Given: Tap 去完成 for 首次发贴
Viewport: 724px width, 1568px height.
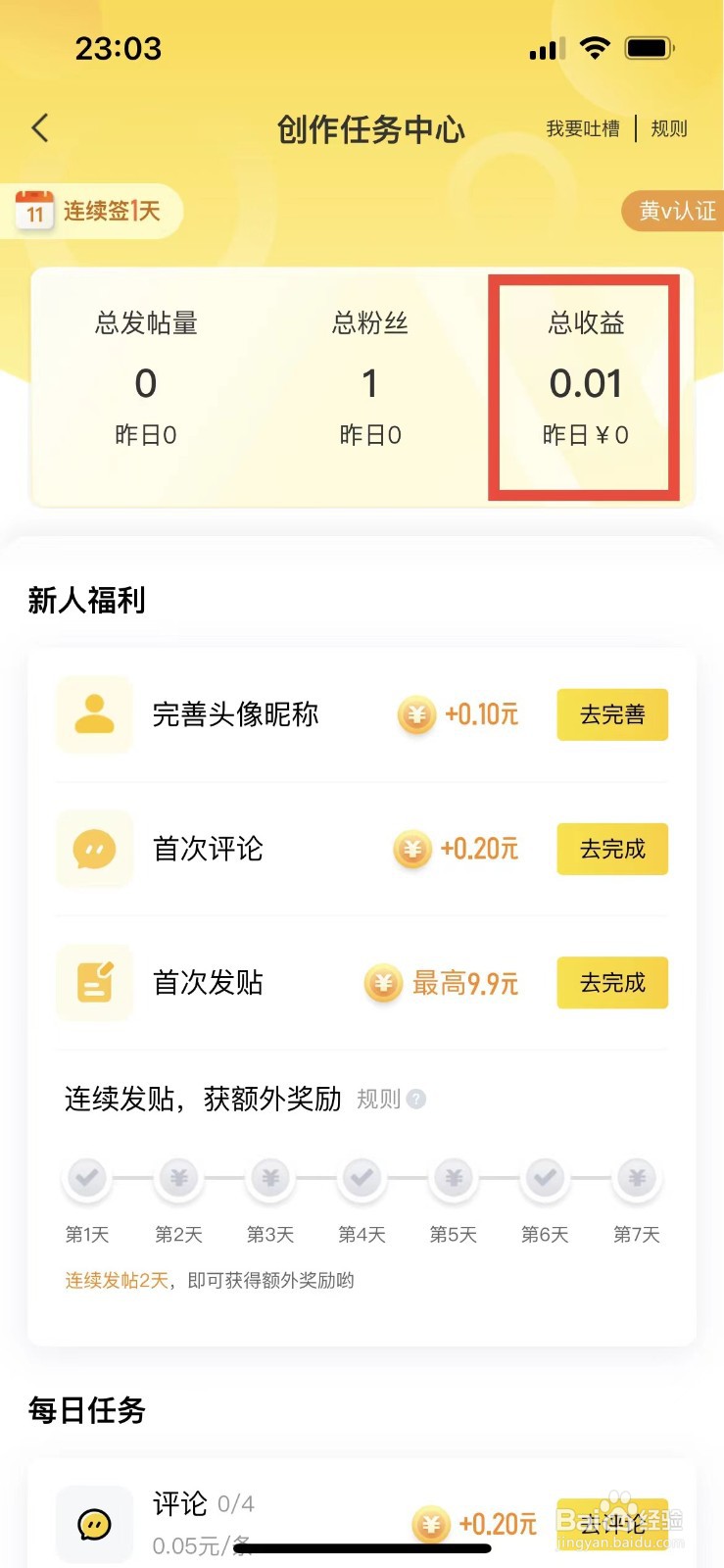Looking at the screenshot, I should [x=612, y=983].
